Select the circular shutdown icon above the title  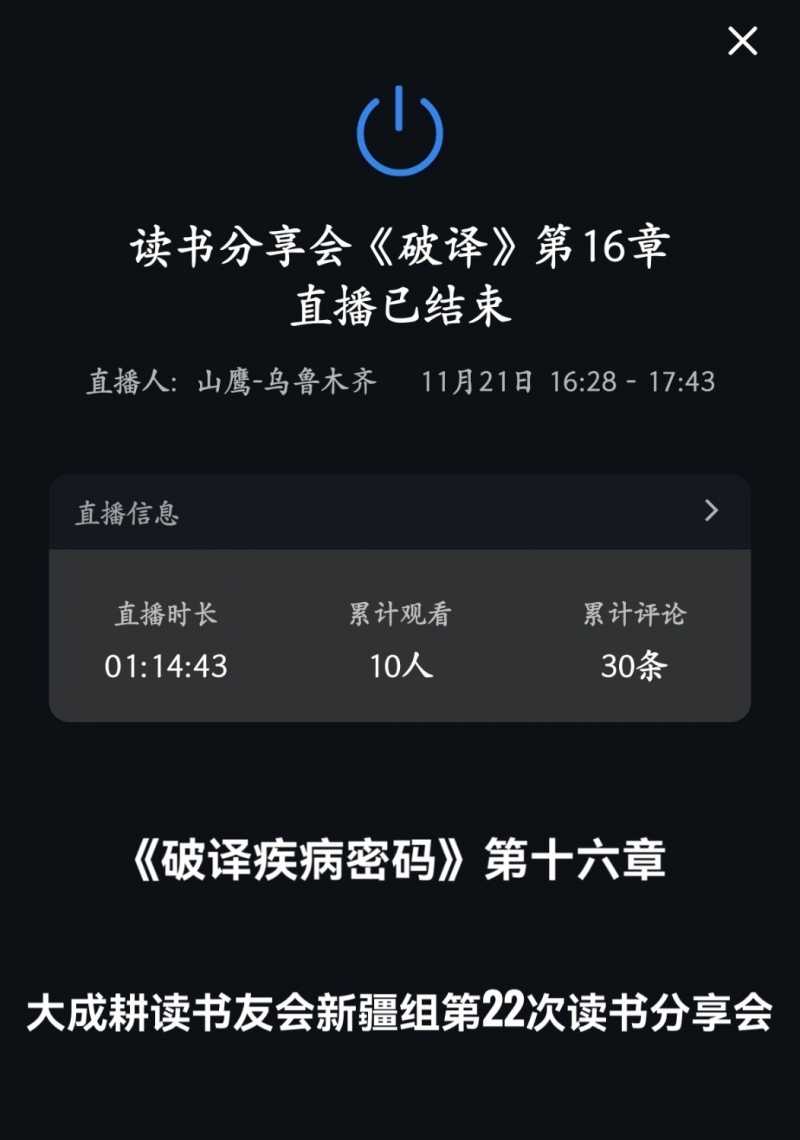[x=400, y=135]
